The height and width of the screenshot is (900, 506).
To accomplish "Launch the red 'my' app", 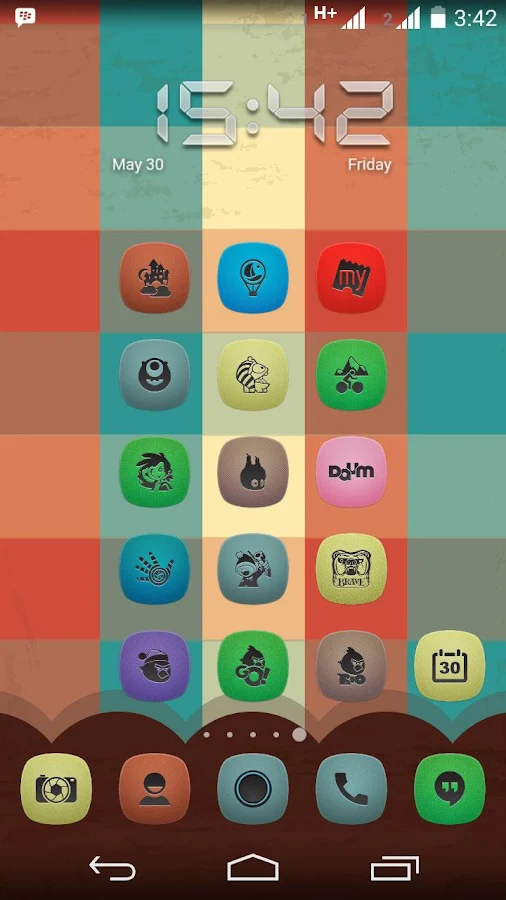I will 351,278.
